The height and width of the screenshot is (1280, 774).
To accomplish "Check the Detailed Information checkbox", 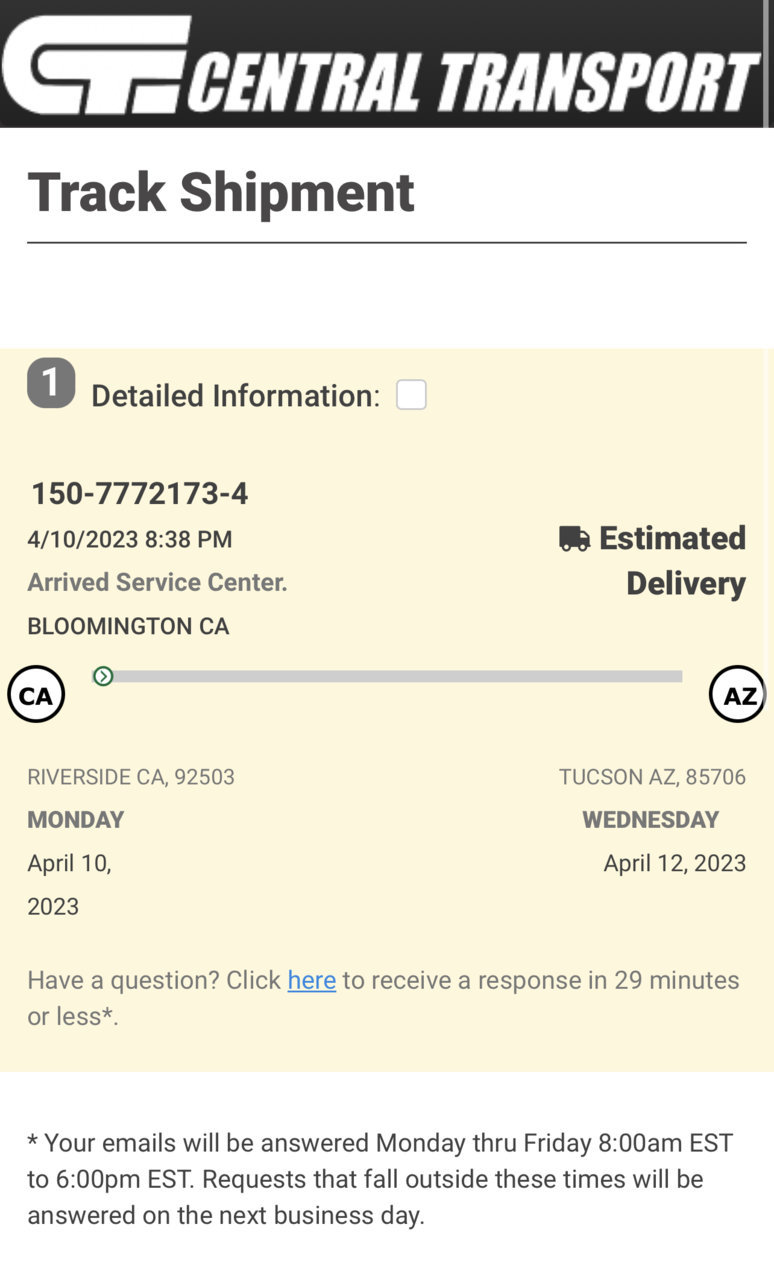I will [x=411, y=395].
